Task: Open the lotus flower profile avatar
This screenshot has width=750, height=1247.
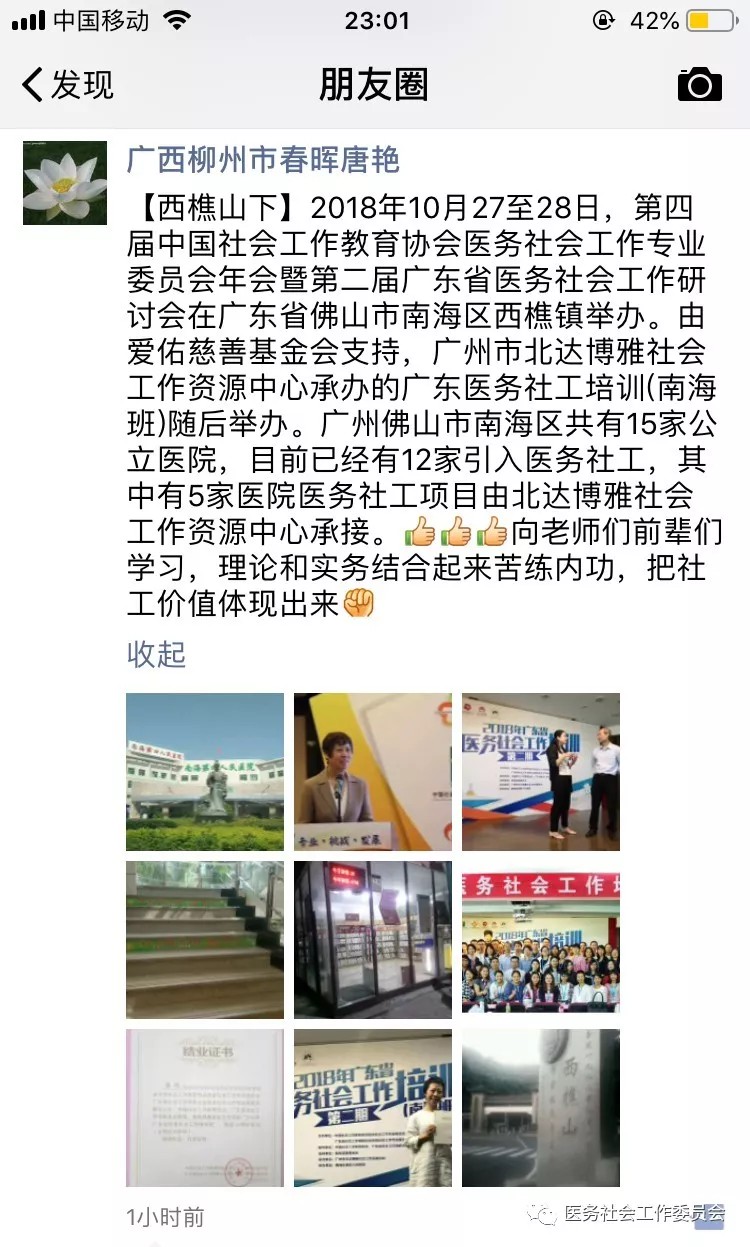Action: 65,183
